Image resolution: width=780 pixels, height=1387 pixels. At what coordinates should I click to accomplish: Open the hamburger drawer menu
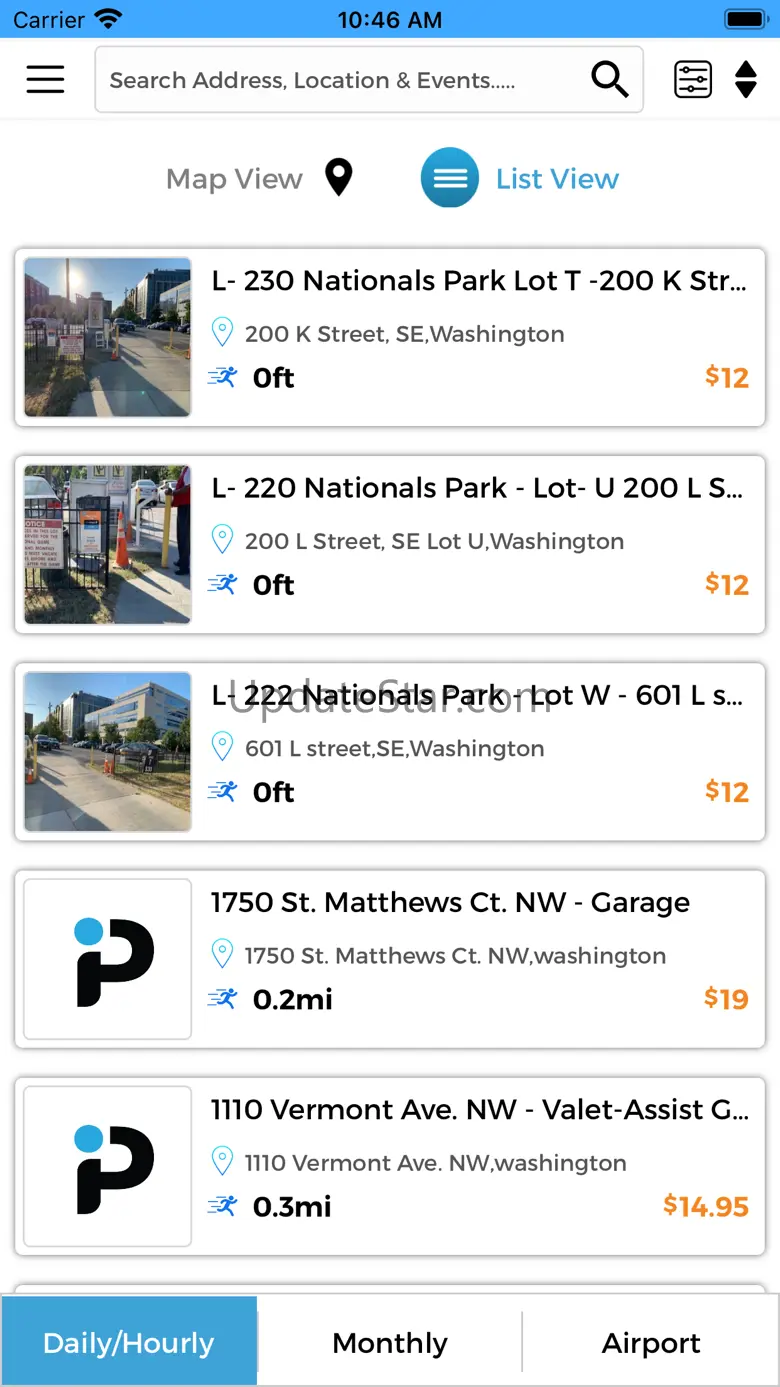pos(45,79)
